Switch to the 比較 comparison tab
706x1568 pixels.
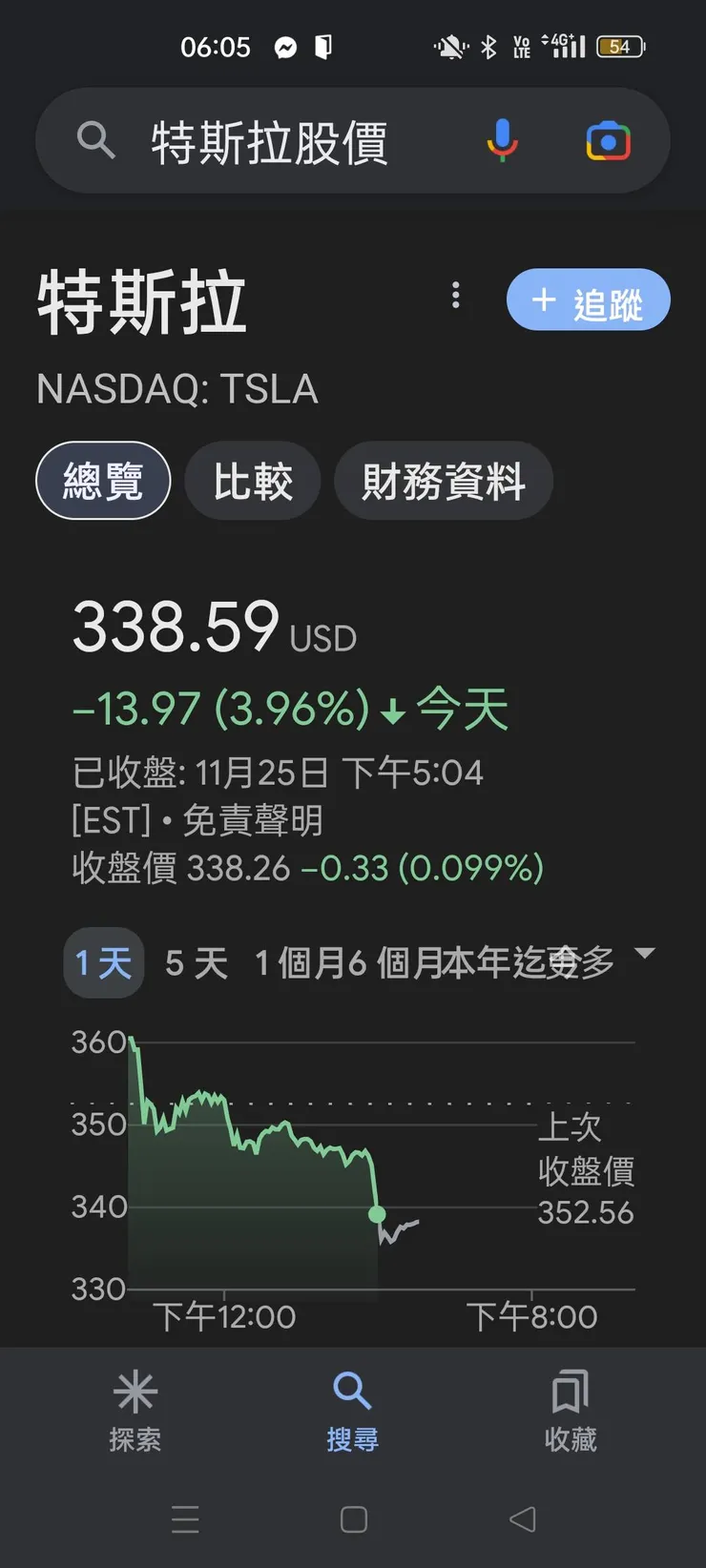[x=252, y=481]
